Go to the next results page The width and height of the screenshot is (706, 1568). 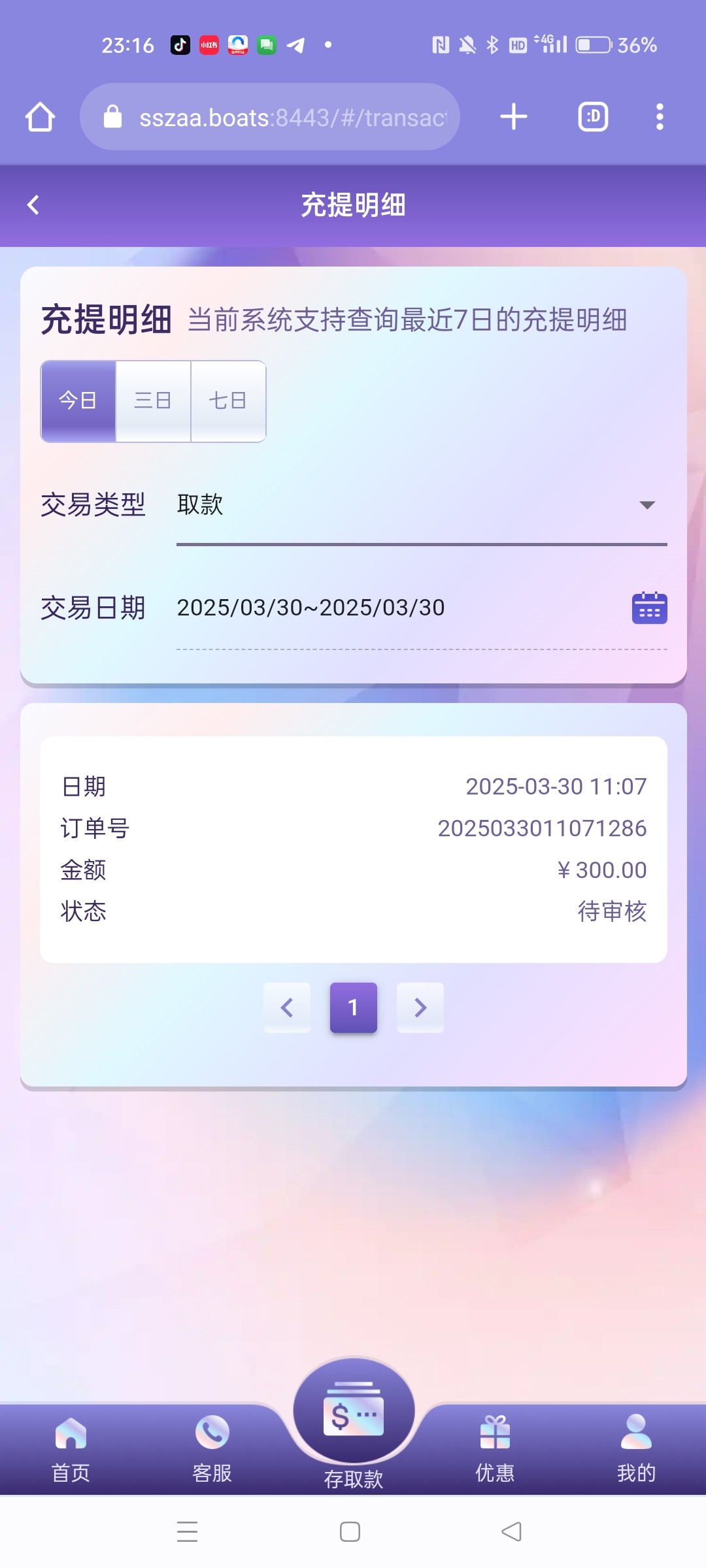click(420, 1007)
